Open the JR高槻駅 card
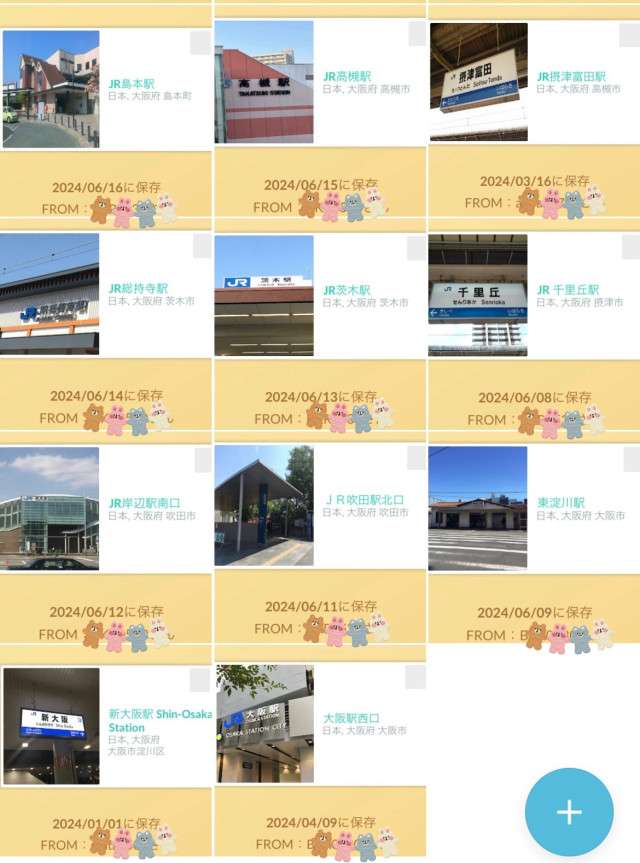The height and width of the screenshot is (863, 640). click(345, 77)
